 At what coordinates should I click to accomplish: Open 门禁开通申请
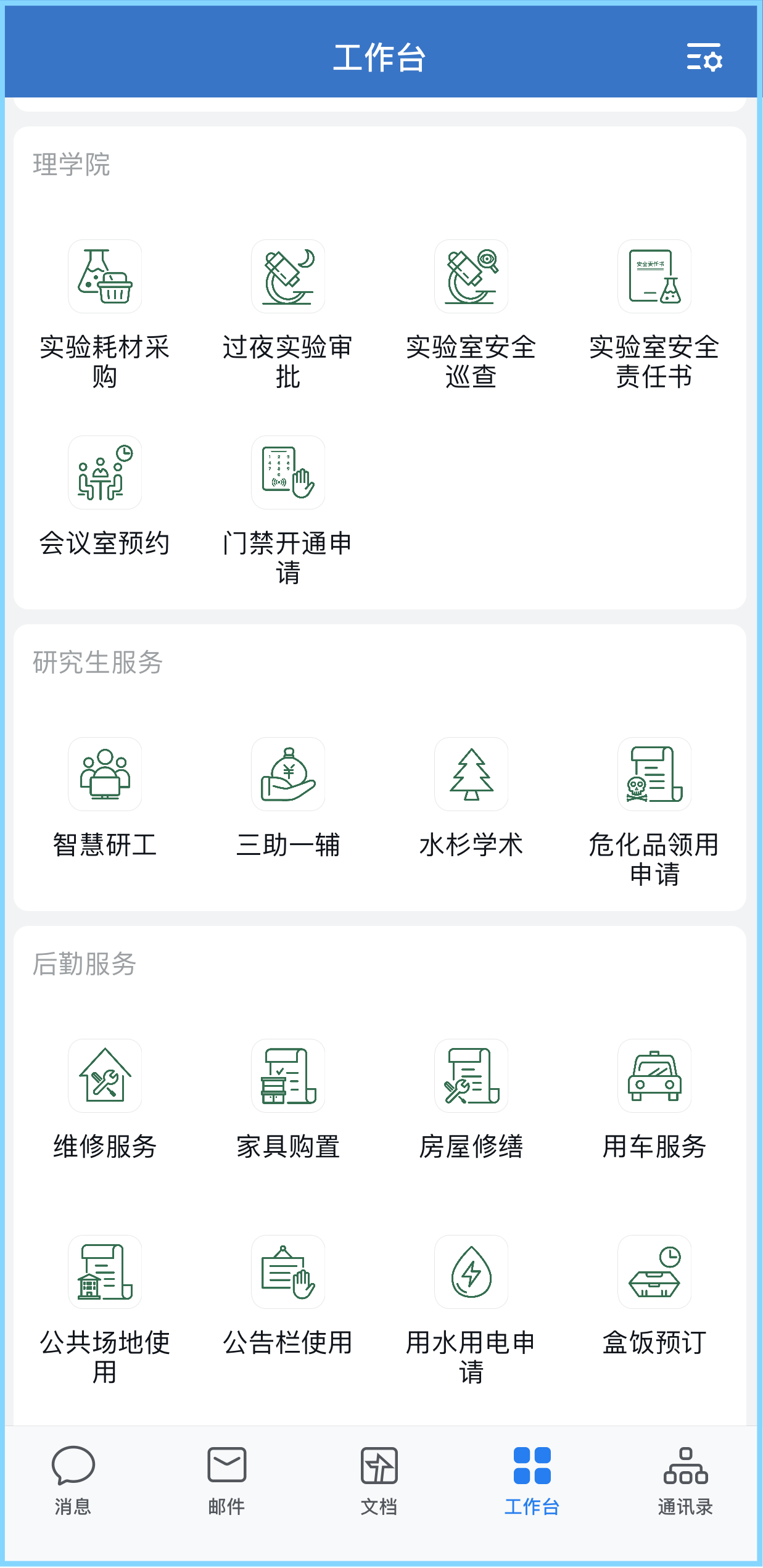(288, 511)
